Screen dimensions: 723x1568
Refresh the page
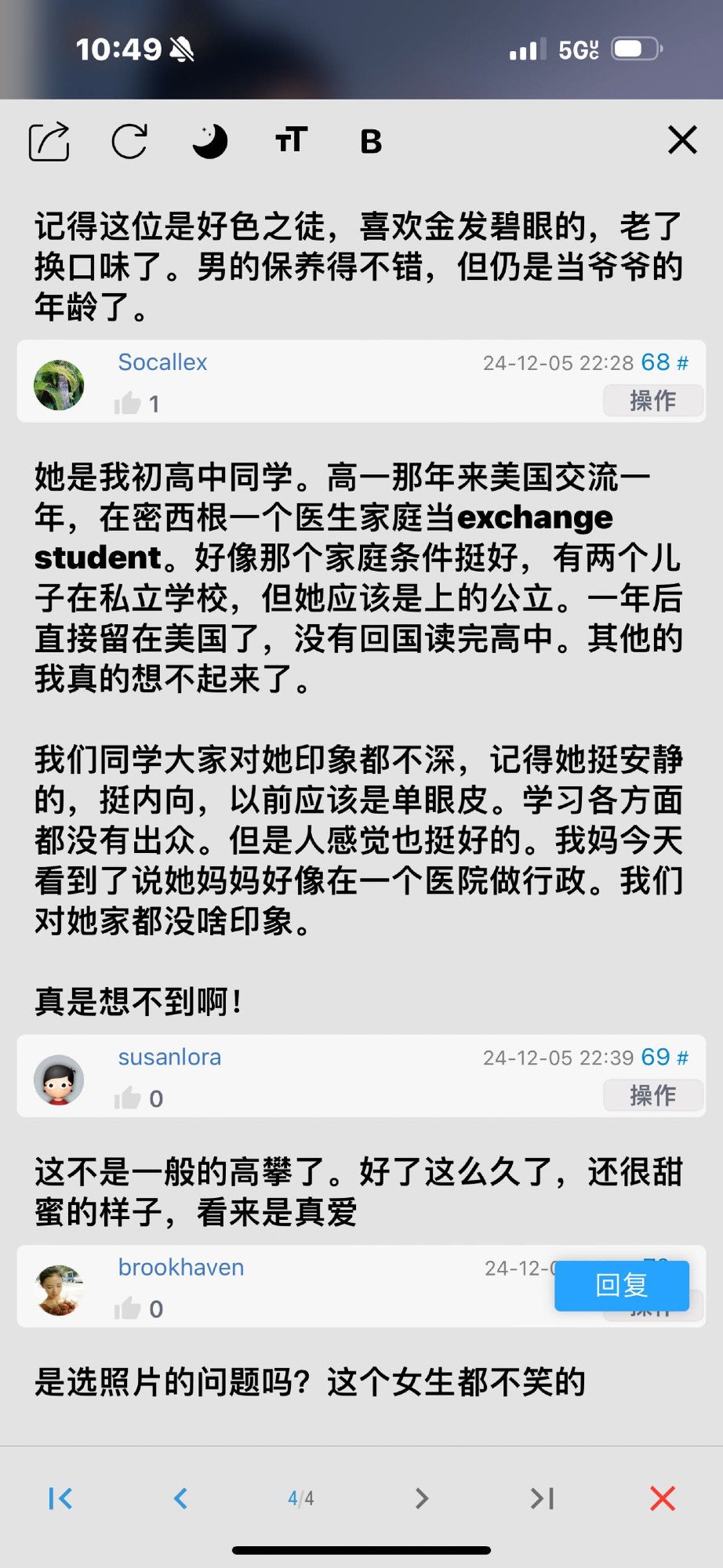[x=129, y=142]
